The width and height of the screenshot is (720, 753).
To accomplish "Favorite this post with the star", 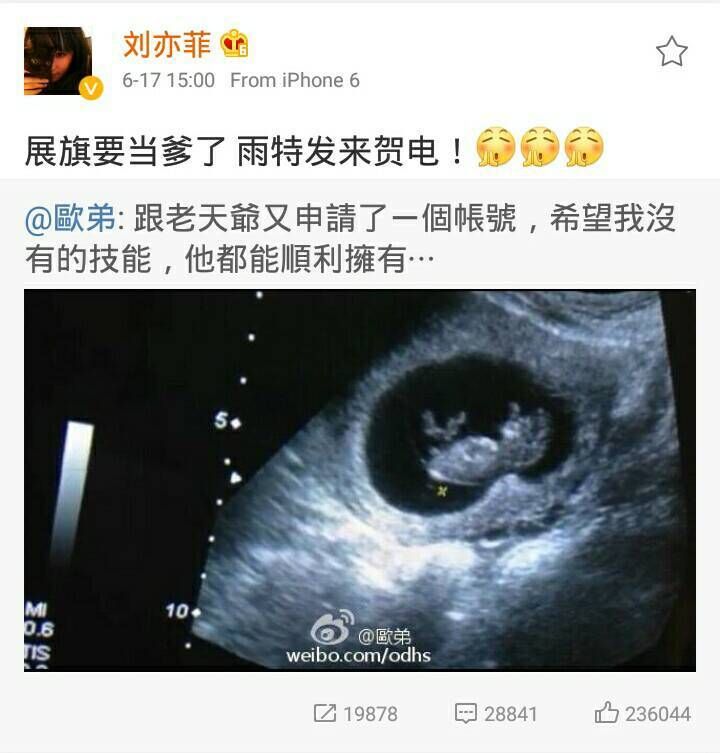I will pos(671,52).
